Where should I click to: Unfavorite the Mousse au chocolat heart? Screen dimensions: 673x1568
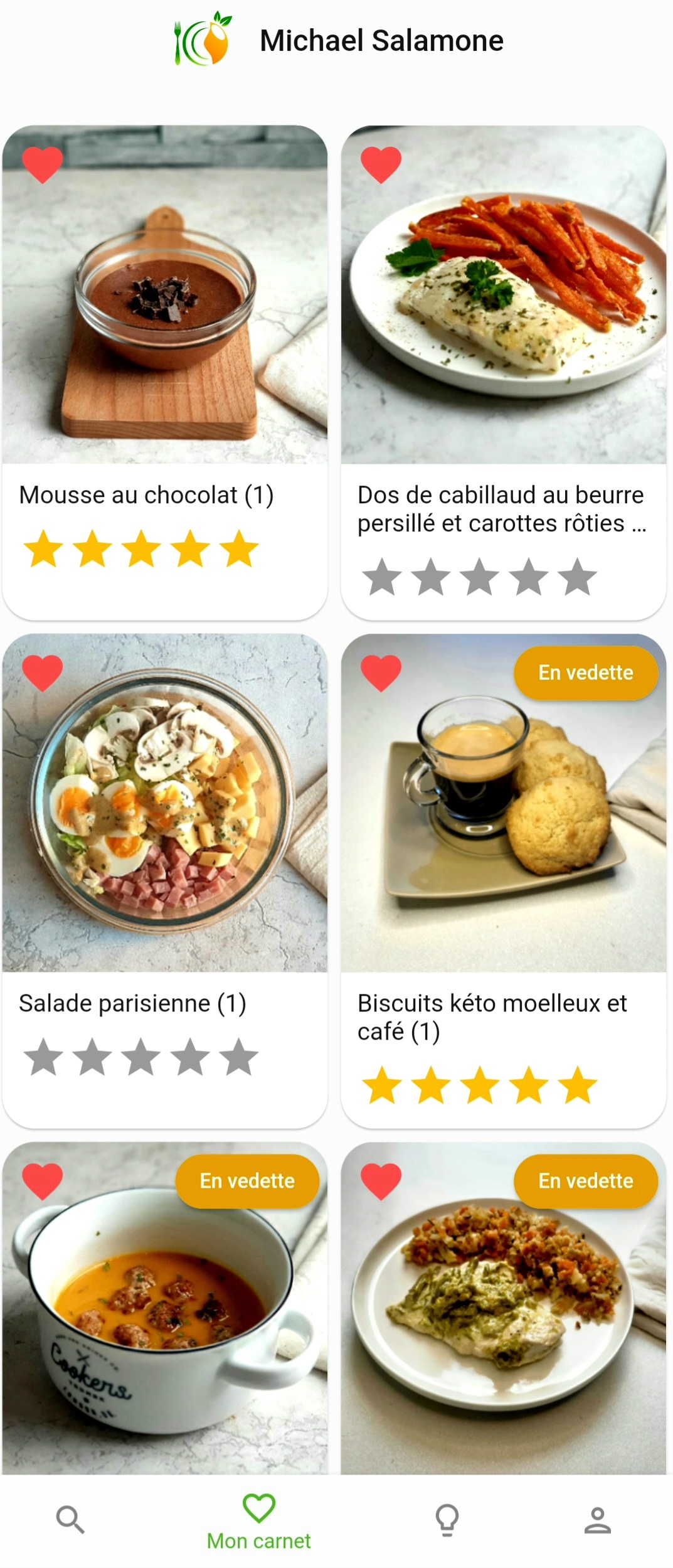pyautogui.click(x=42, y=165)
